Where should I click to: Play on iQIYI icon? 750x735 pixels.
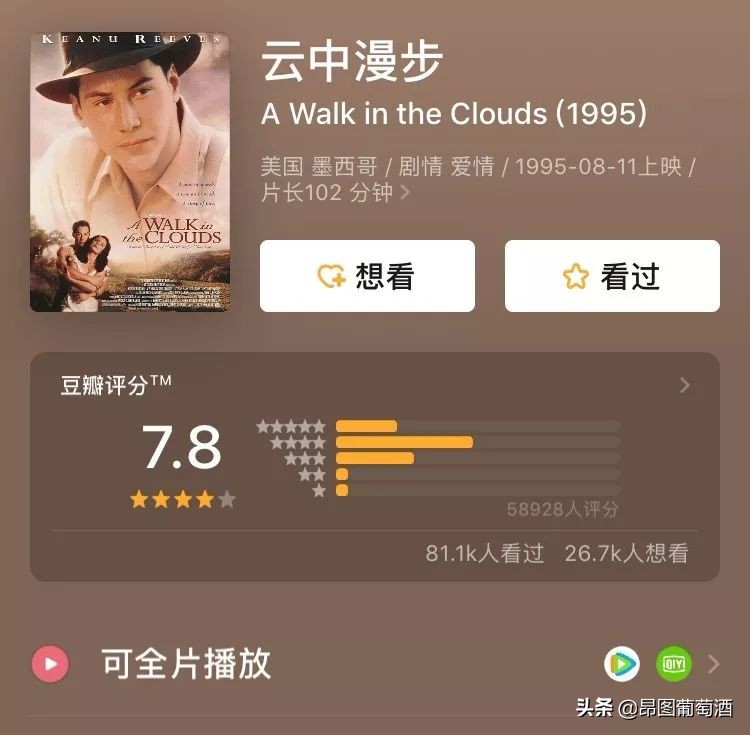pos(673,663)
